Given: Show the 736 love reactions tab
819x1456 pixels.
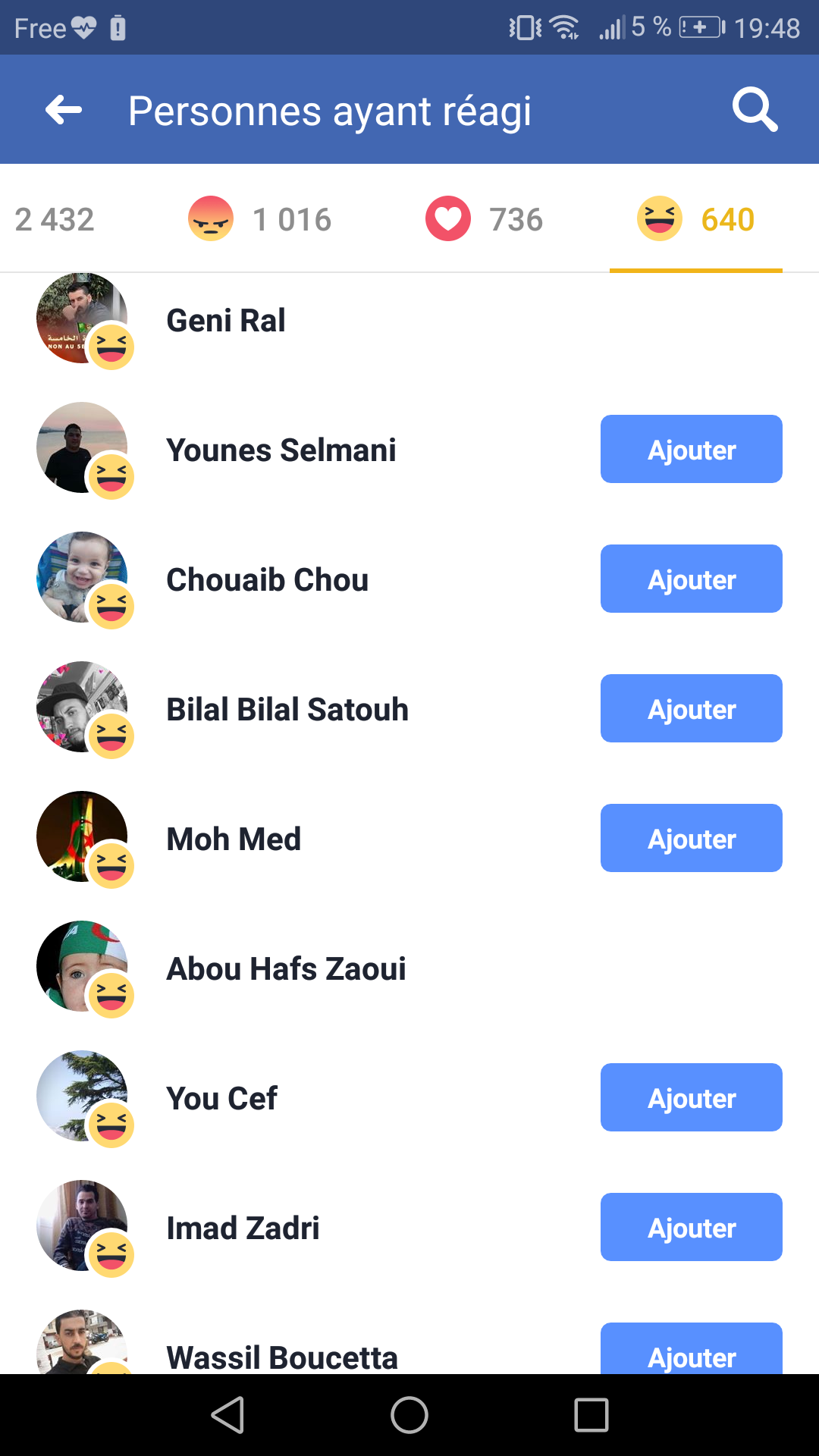Looking at the screenshot, I should tap(485, 220).
